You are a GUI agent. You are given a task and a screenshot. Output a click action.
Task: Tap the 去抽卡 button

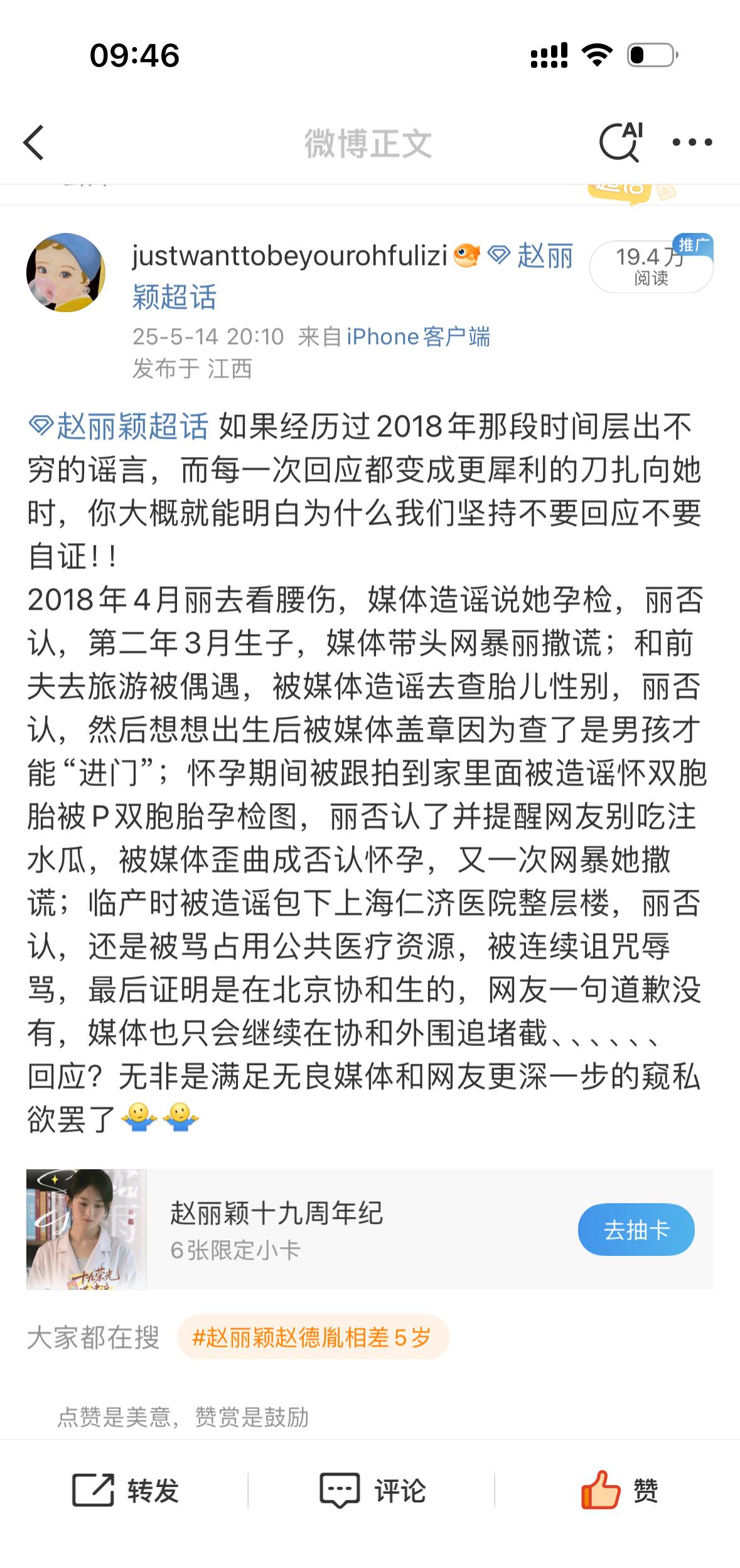(636, 1230)
